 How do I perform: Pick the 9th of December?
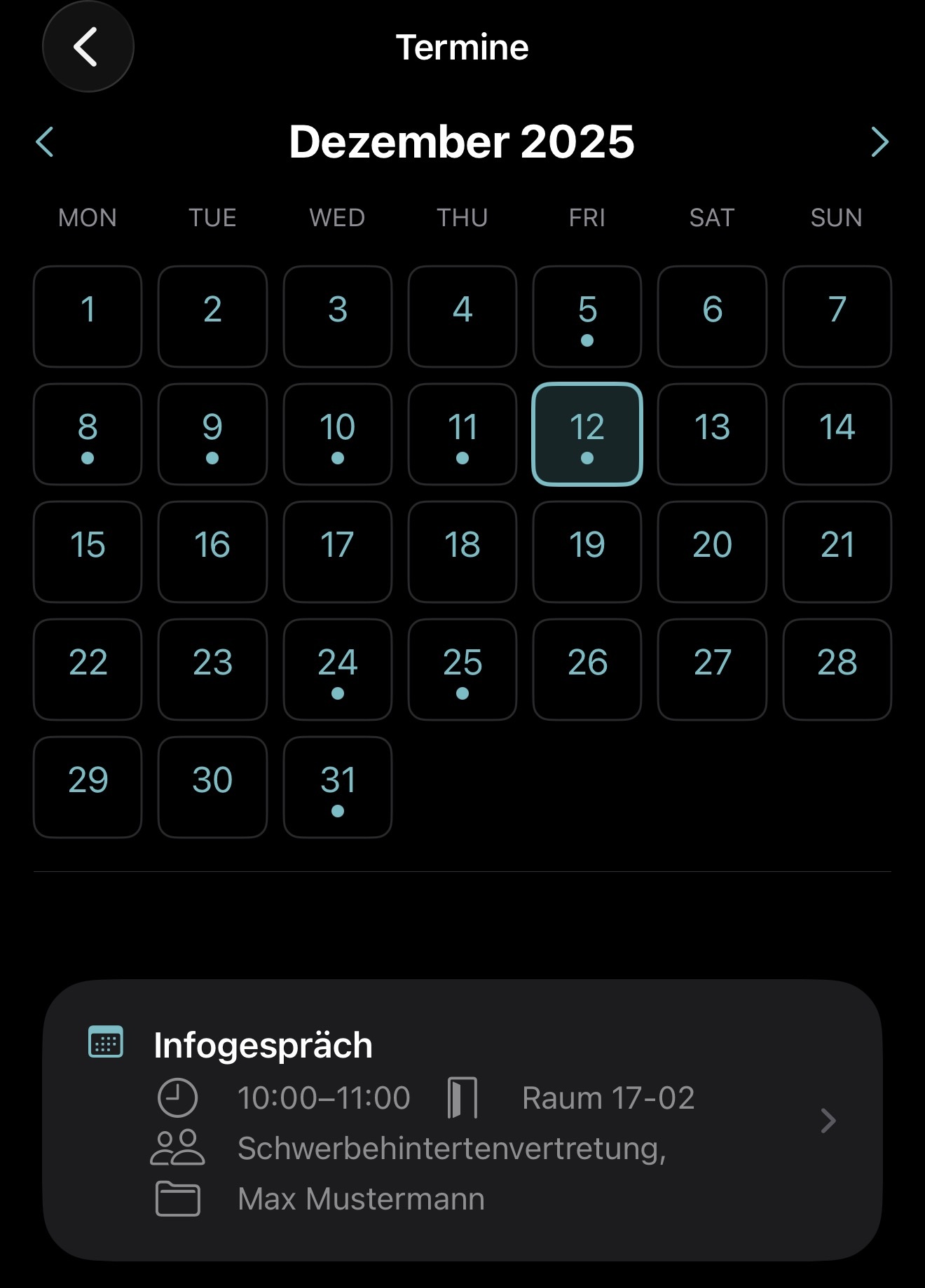pyautogui.click(x=212, y=434)
